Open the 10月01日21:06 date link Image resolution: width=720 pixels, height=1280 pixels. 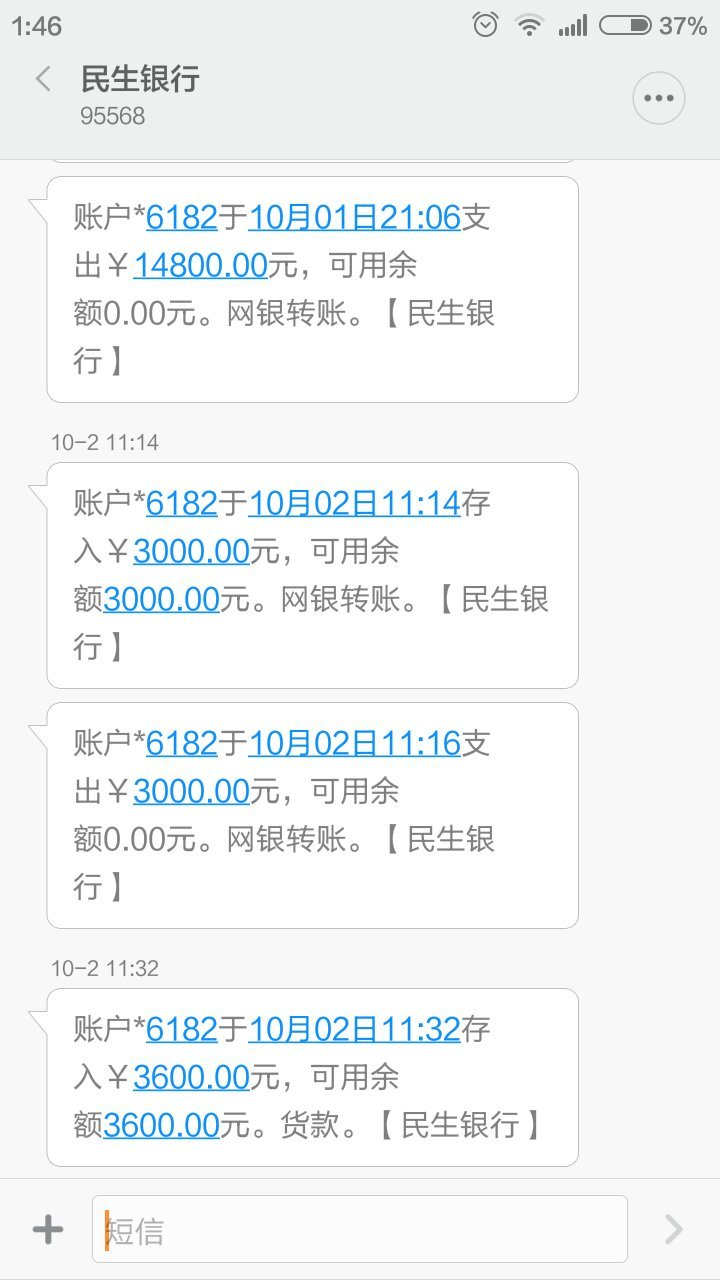[x=354, y=217]
